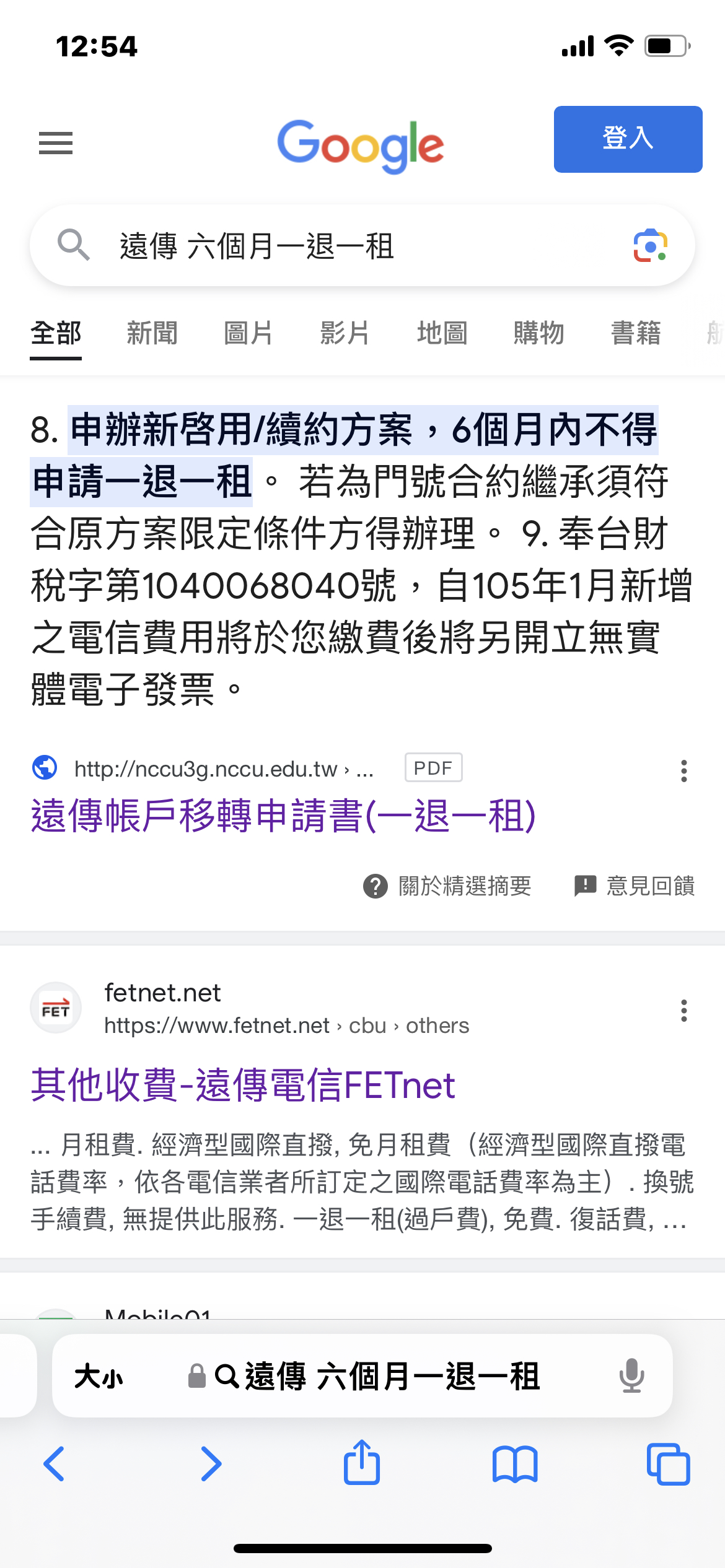
Task: Open the 遠傳帳戶移轉申請書(一退一租) result
Action: (x=283, y=816)
